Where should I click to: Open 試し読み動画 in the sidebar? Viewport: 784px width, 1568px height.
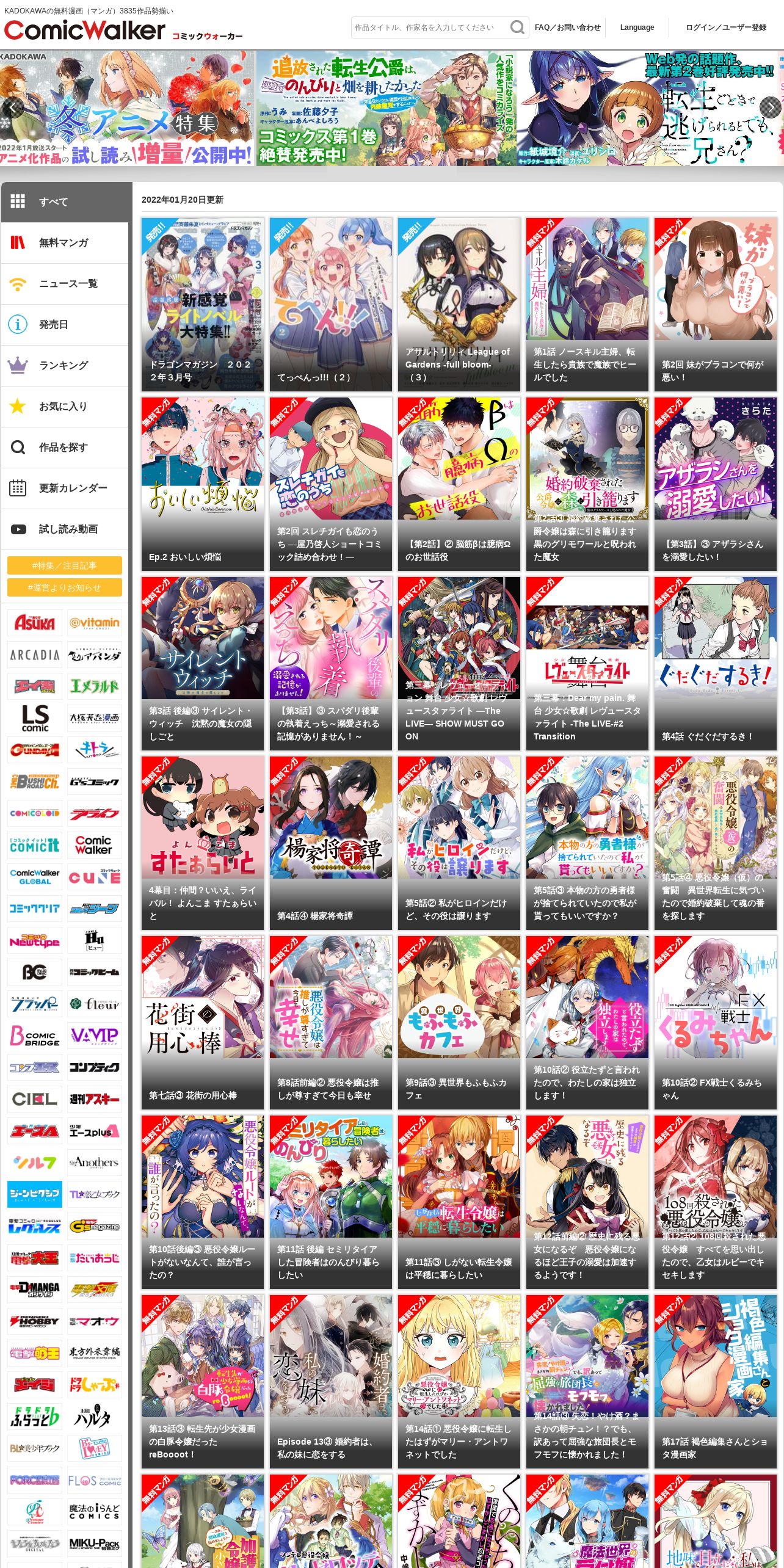(x=65, y=529)
